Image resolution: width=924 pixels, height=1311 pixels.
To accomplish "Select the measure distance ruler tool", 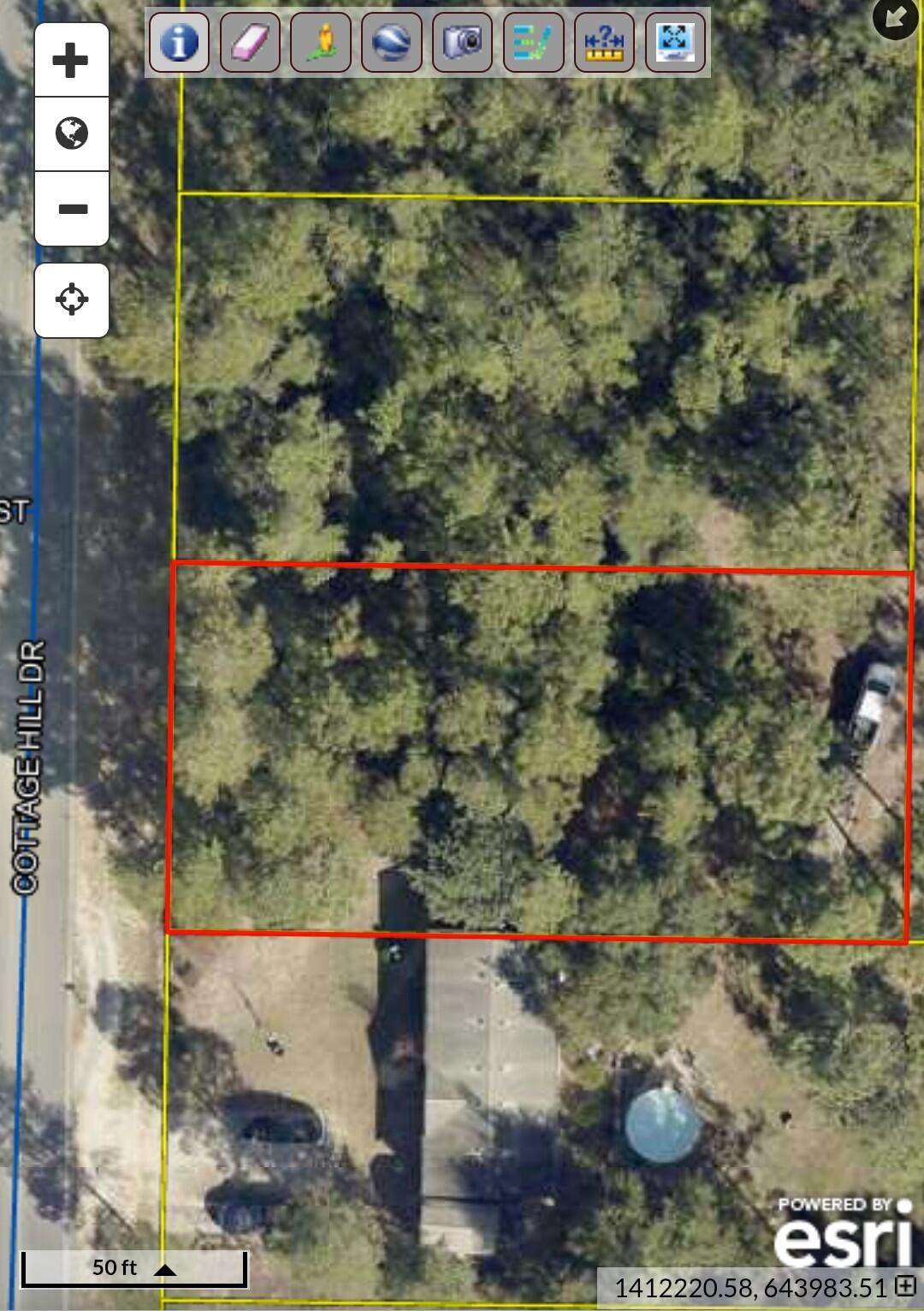I will (605, 42).
